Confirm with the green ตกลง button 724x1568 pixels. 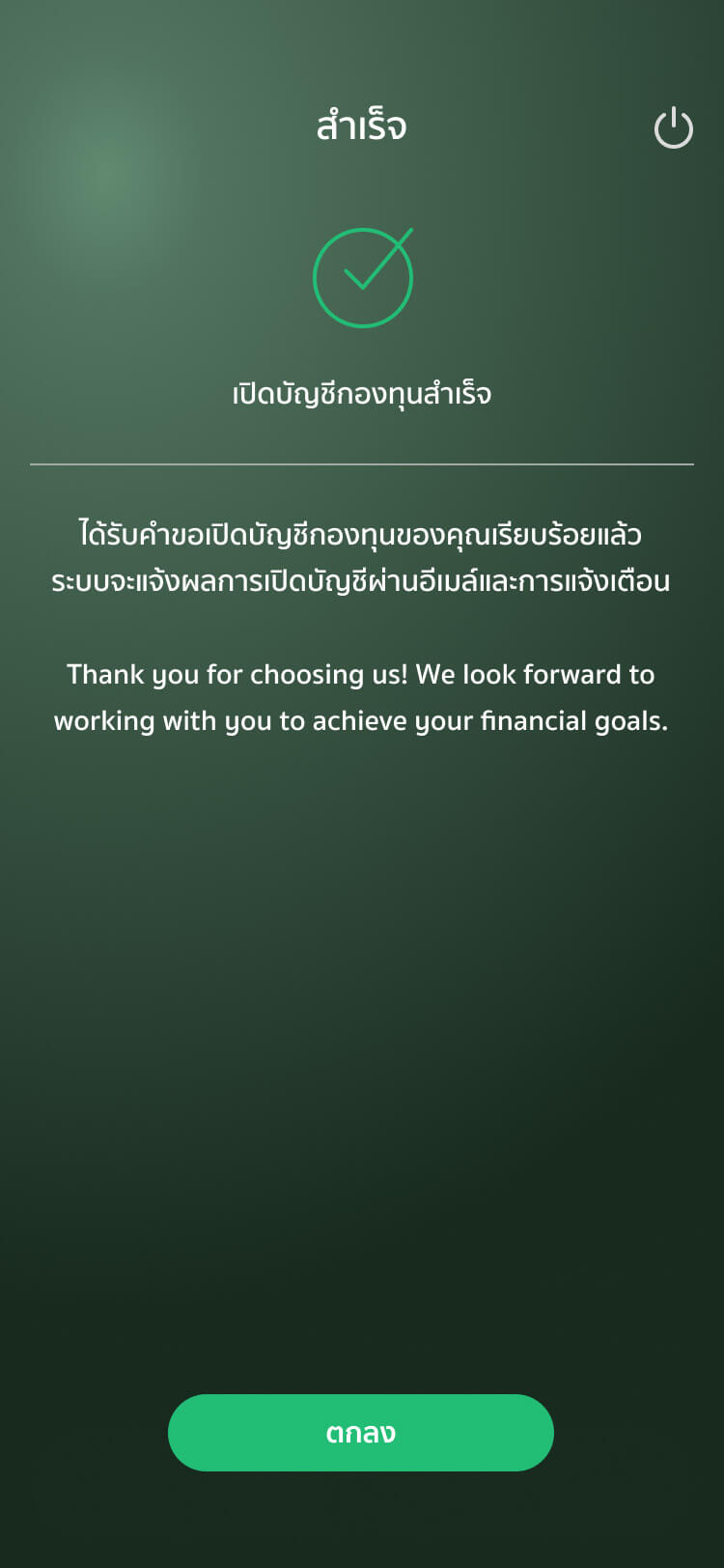tap(361, 1432)
